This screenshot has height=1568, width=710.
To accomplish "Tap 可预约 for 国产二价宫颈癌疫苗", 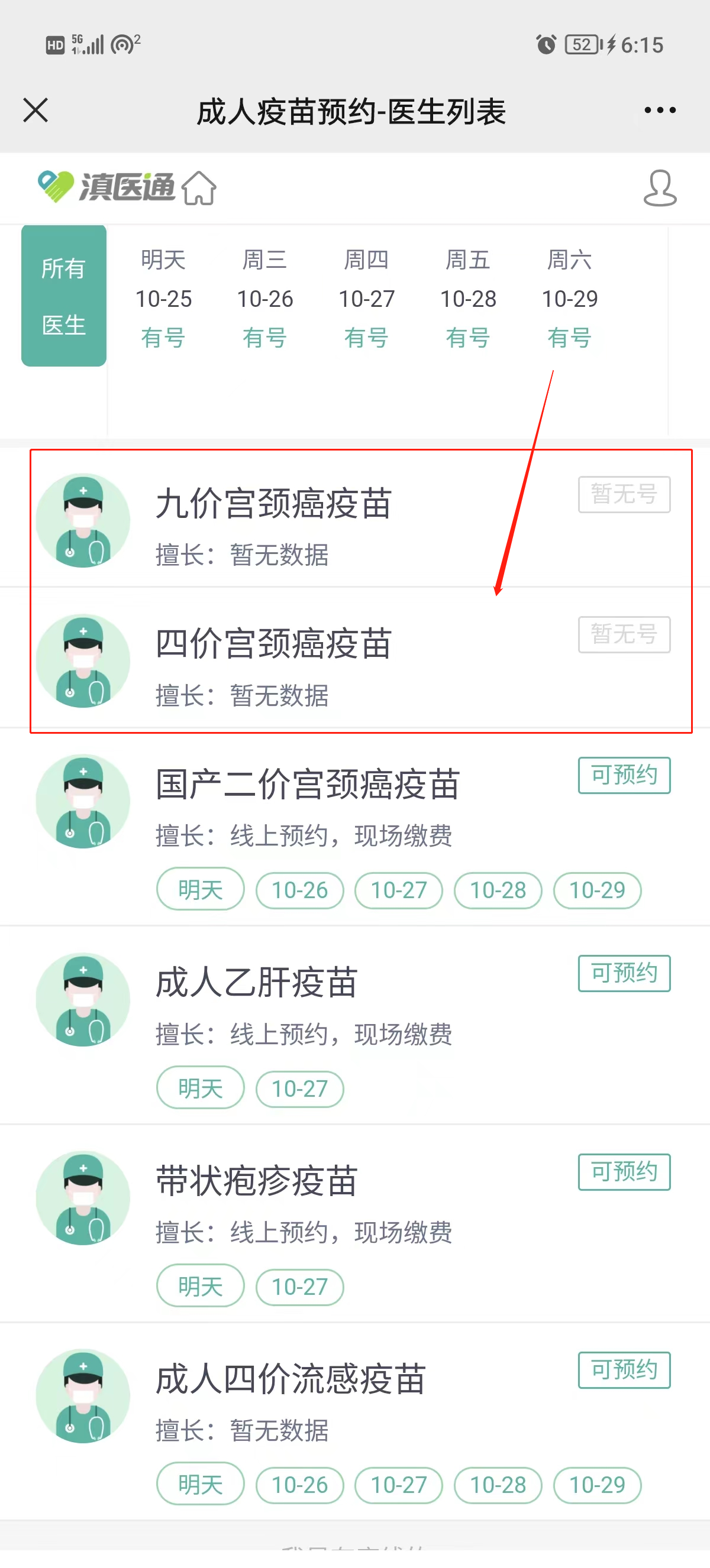I will point(624,776).
